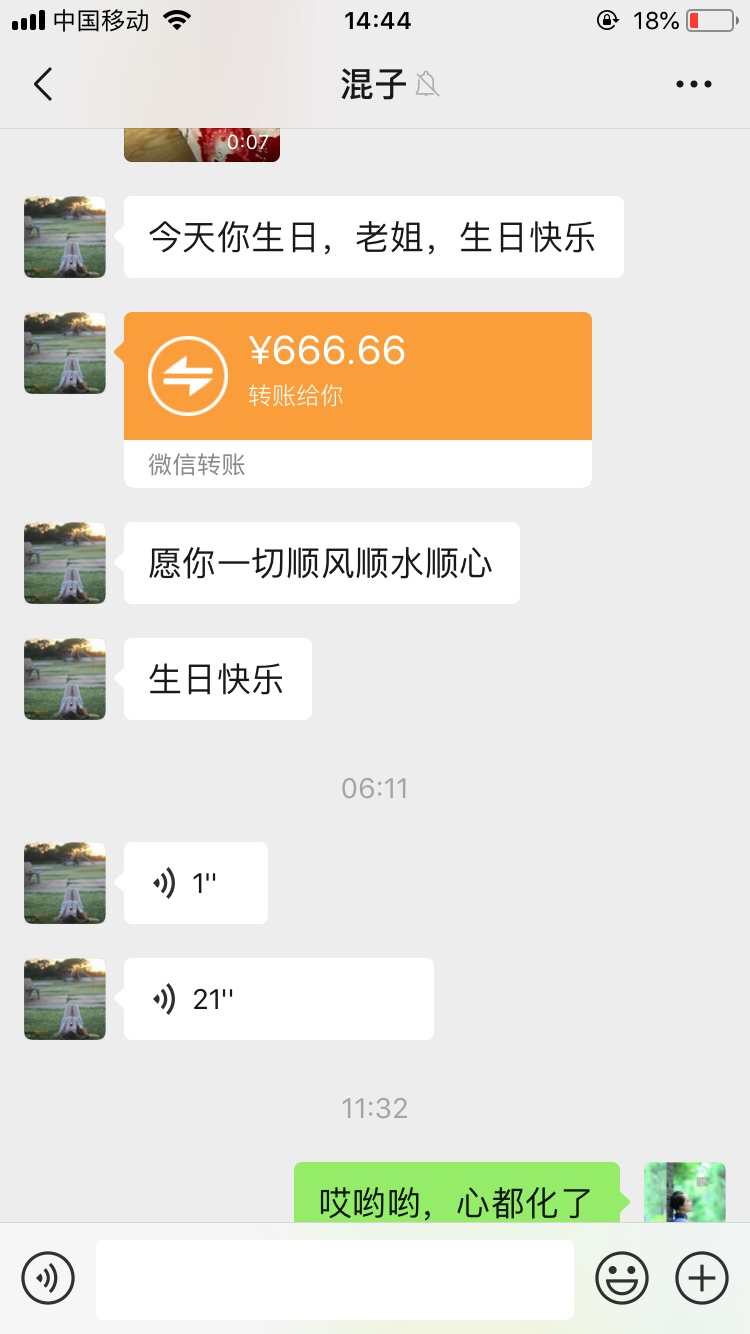Open the emoji sticker panel
Viewport: 750px width, 1334px height.
click(621, 1278)
